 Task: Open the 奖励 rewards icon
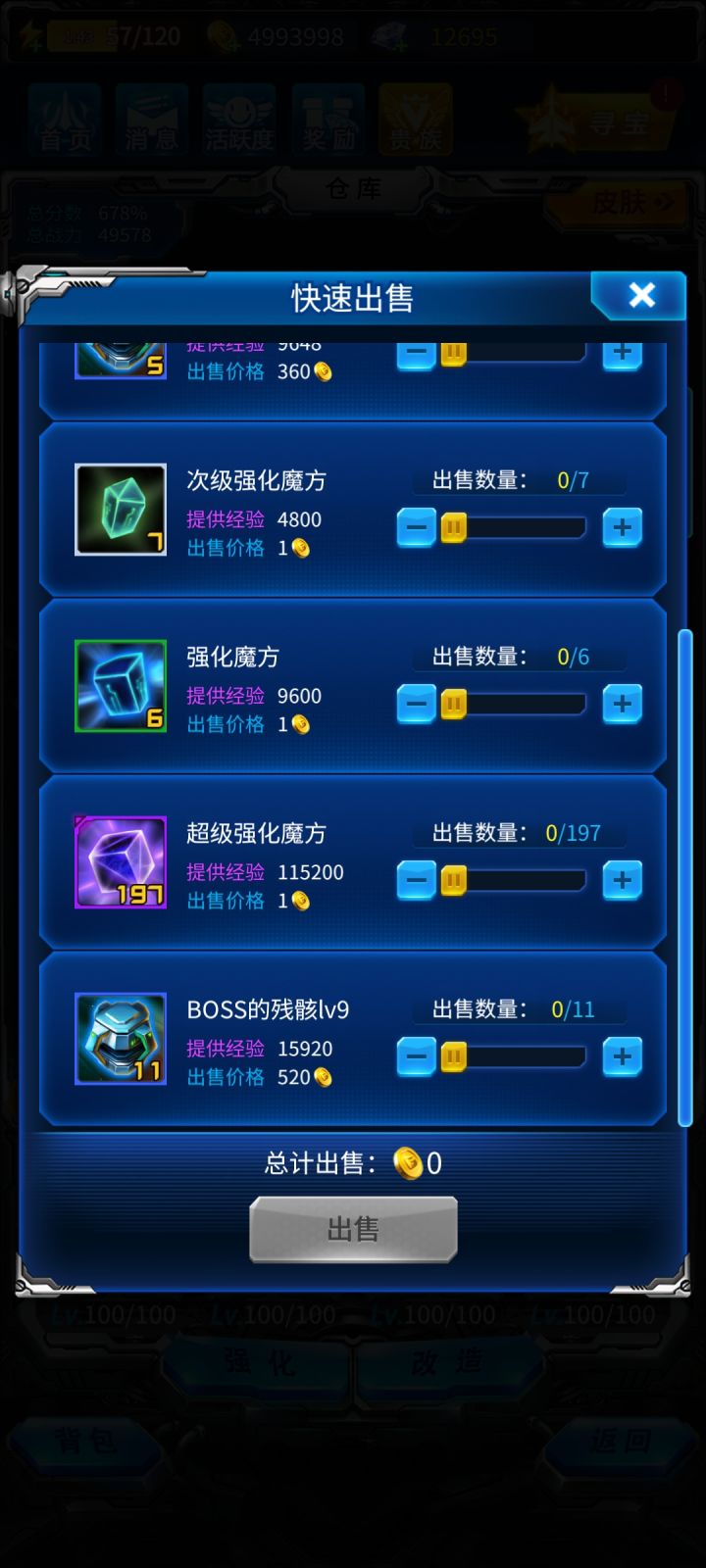point(328,118)
